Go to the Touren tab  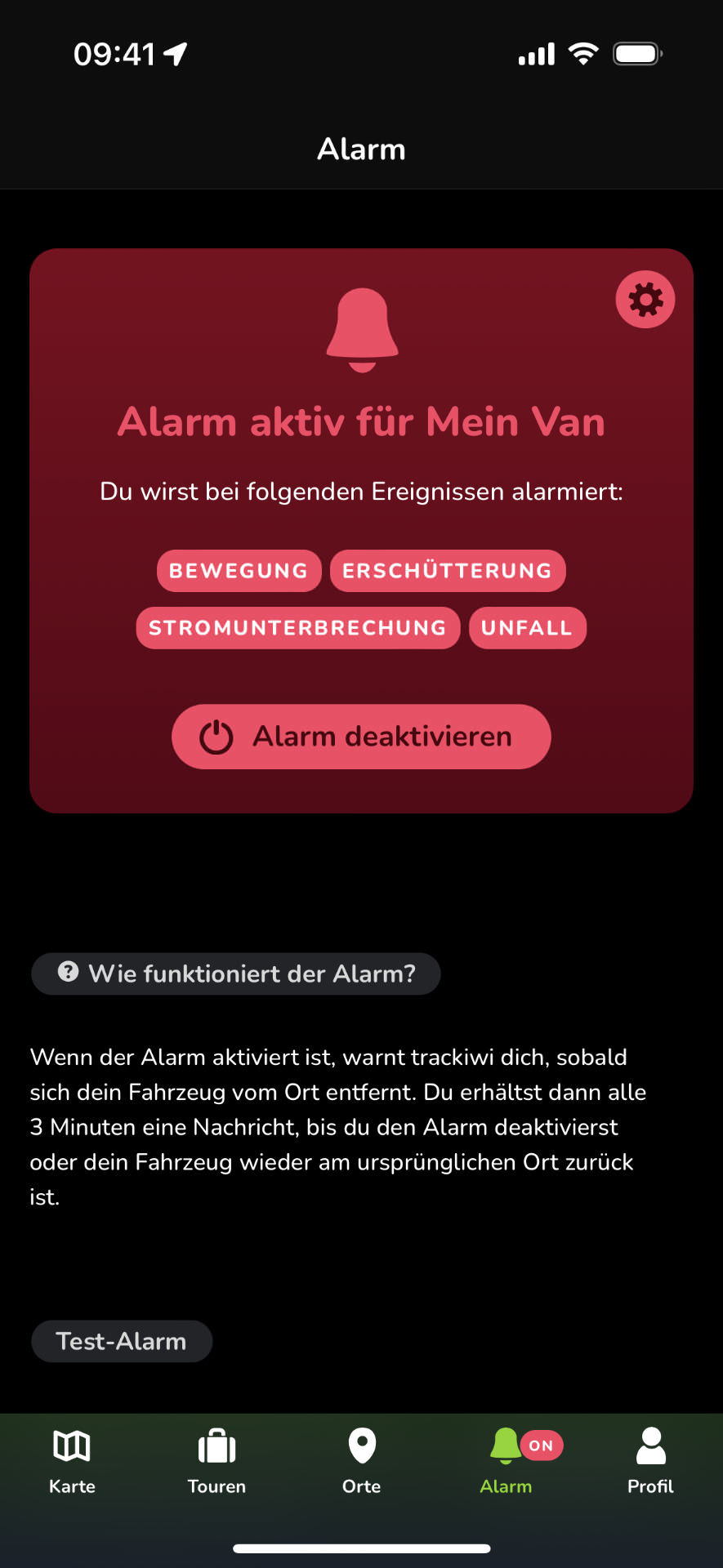[216, 1462]
